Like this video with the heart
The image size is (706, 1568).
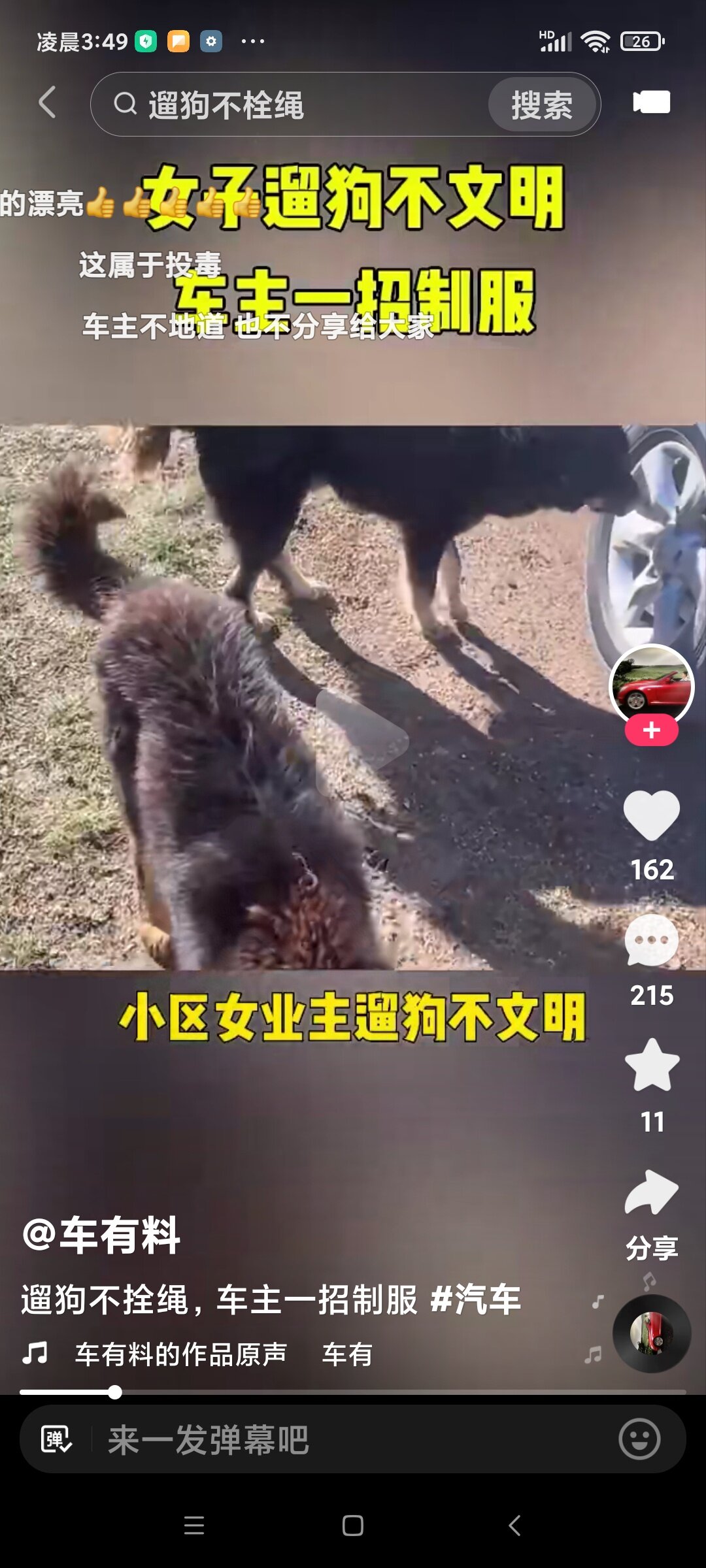click(x=652, y=815)
